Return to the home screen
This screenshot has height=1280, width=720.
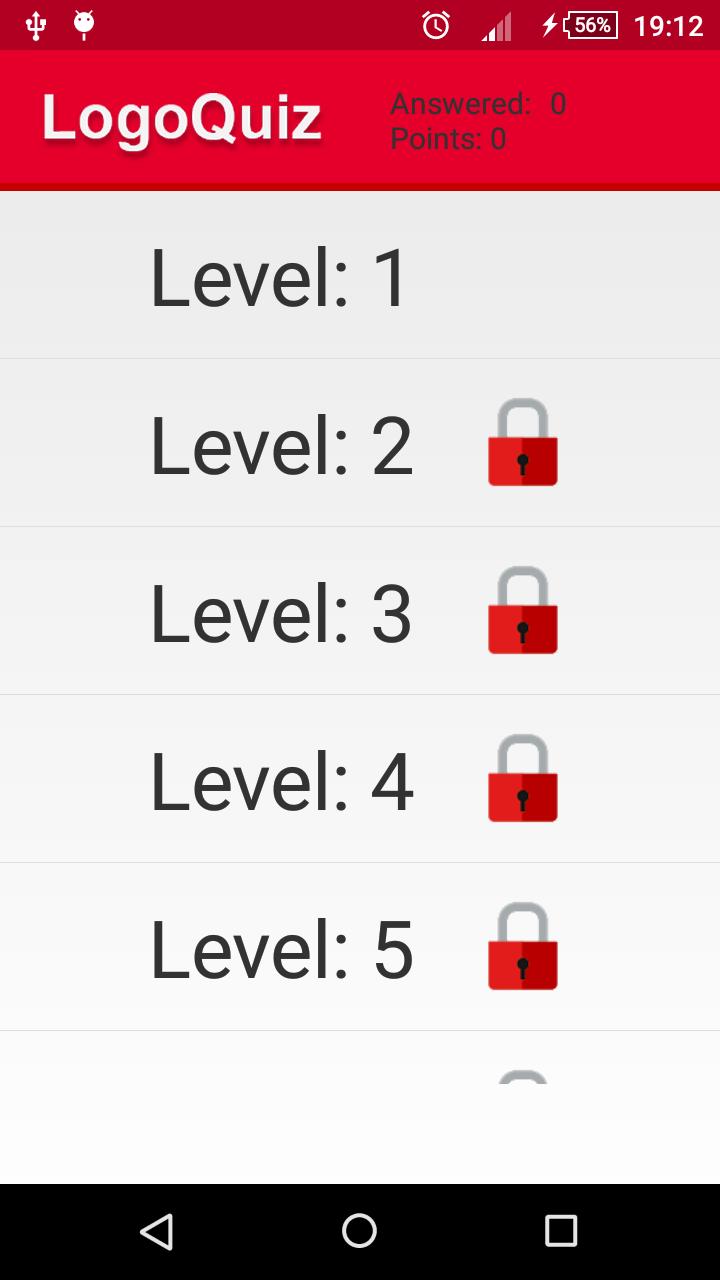point(359,1231)
